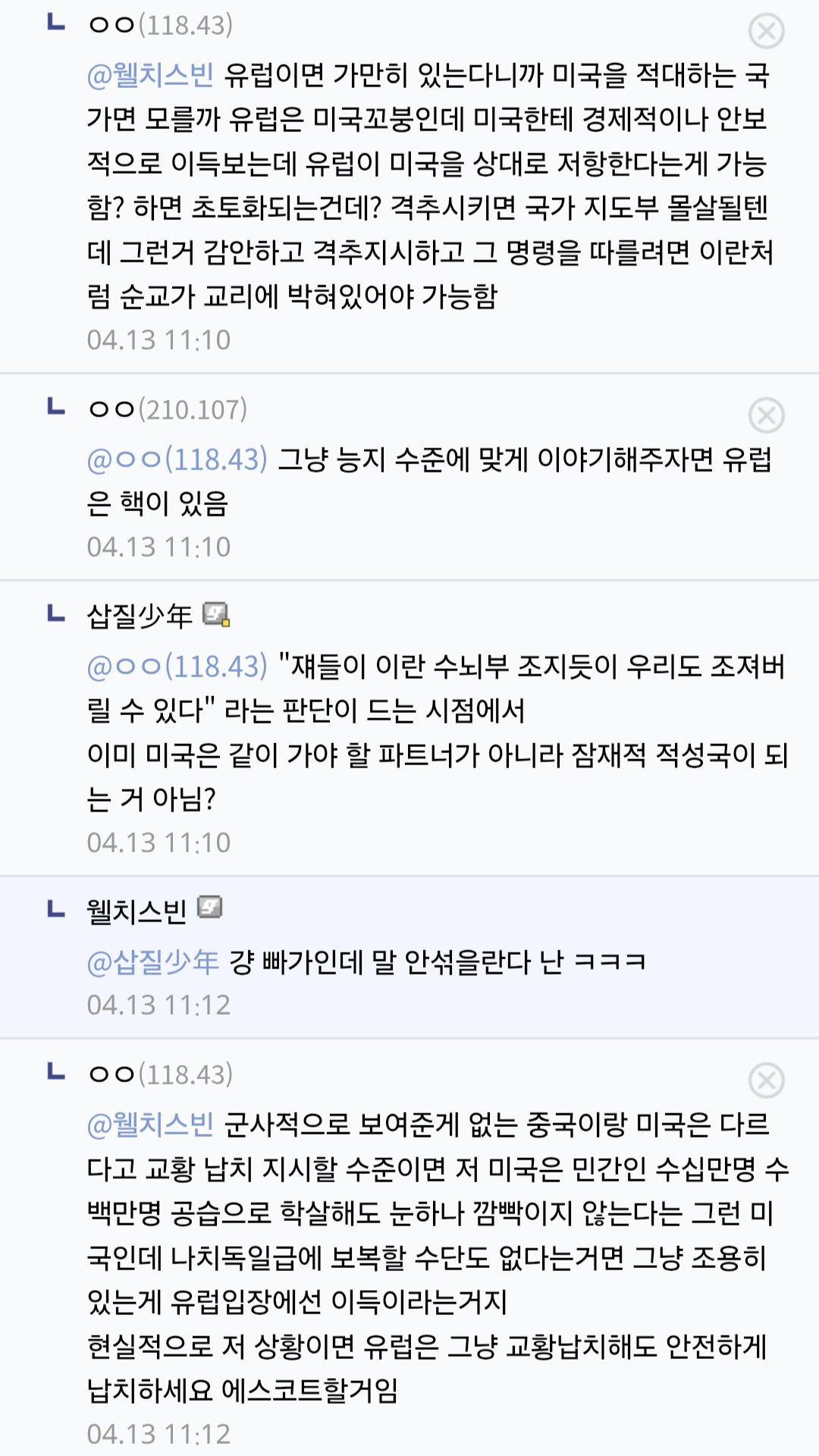Open commenter 웰치스빈's nickname above the 11:12 reply
The image size is (819, 1456).
point(136,911)
